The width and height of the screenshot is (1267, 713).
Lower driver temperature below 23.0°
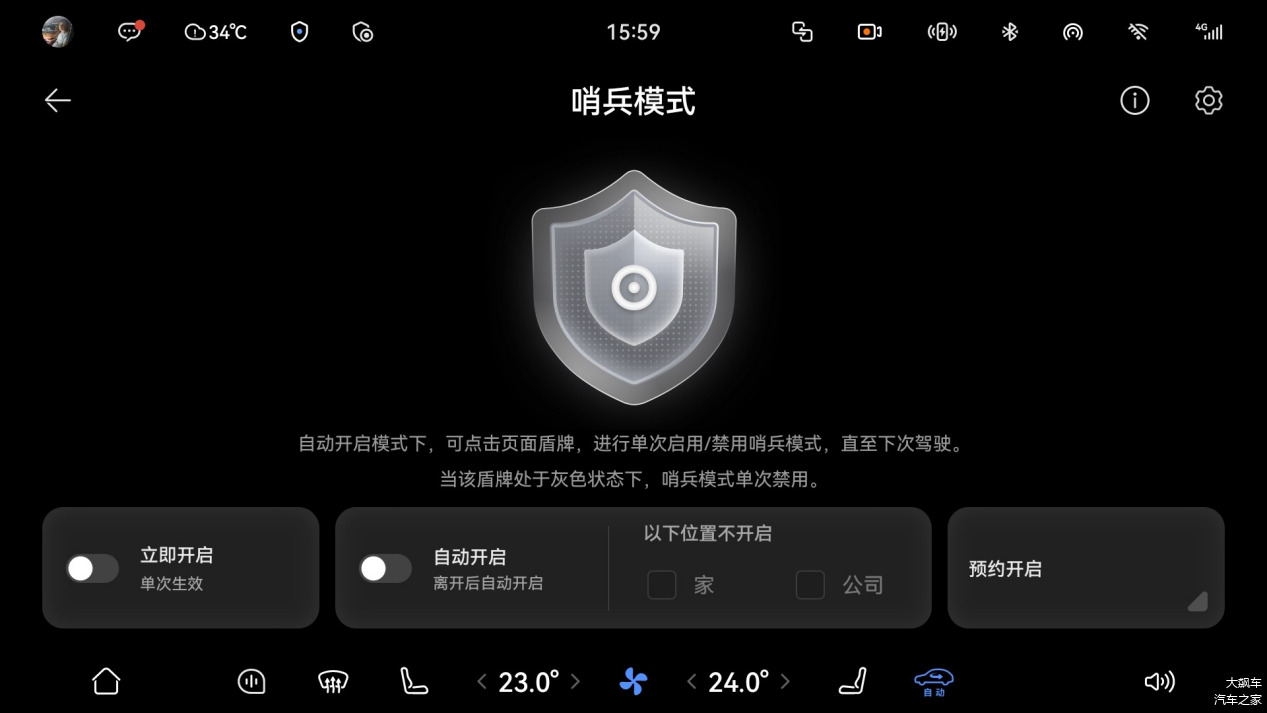(482, 682)
